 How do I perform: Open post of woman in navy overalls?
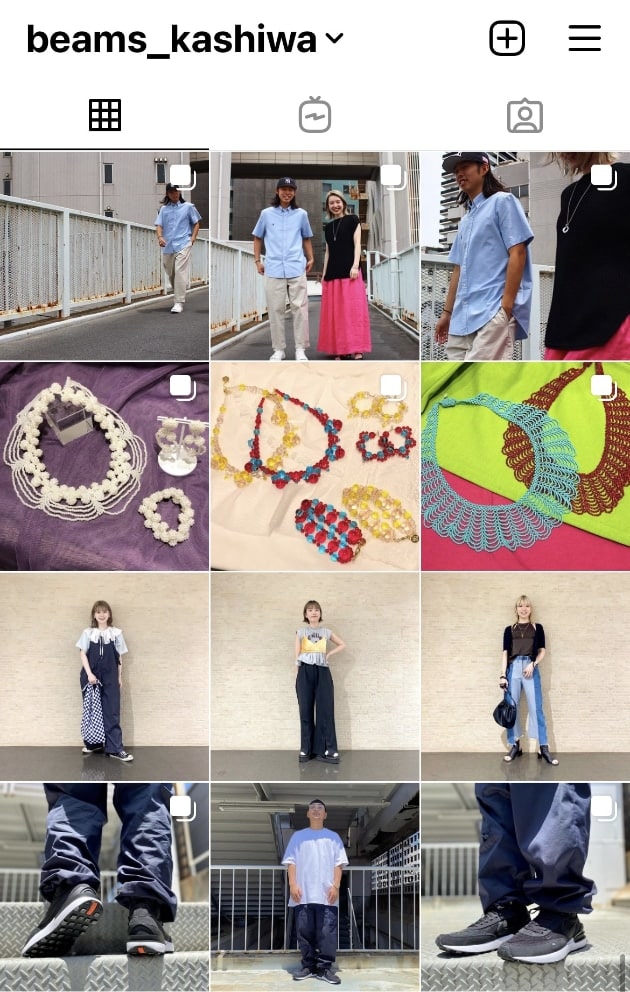pyautogui.click(x=104, y=676)
